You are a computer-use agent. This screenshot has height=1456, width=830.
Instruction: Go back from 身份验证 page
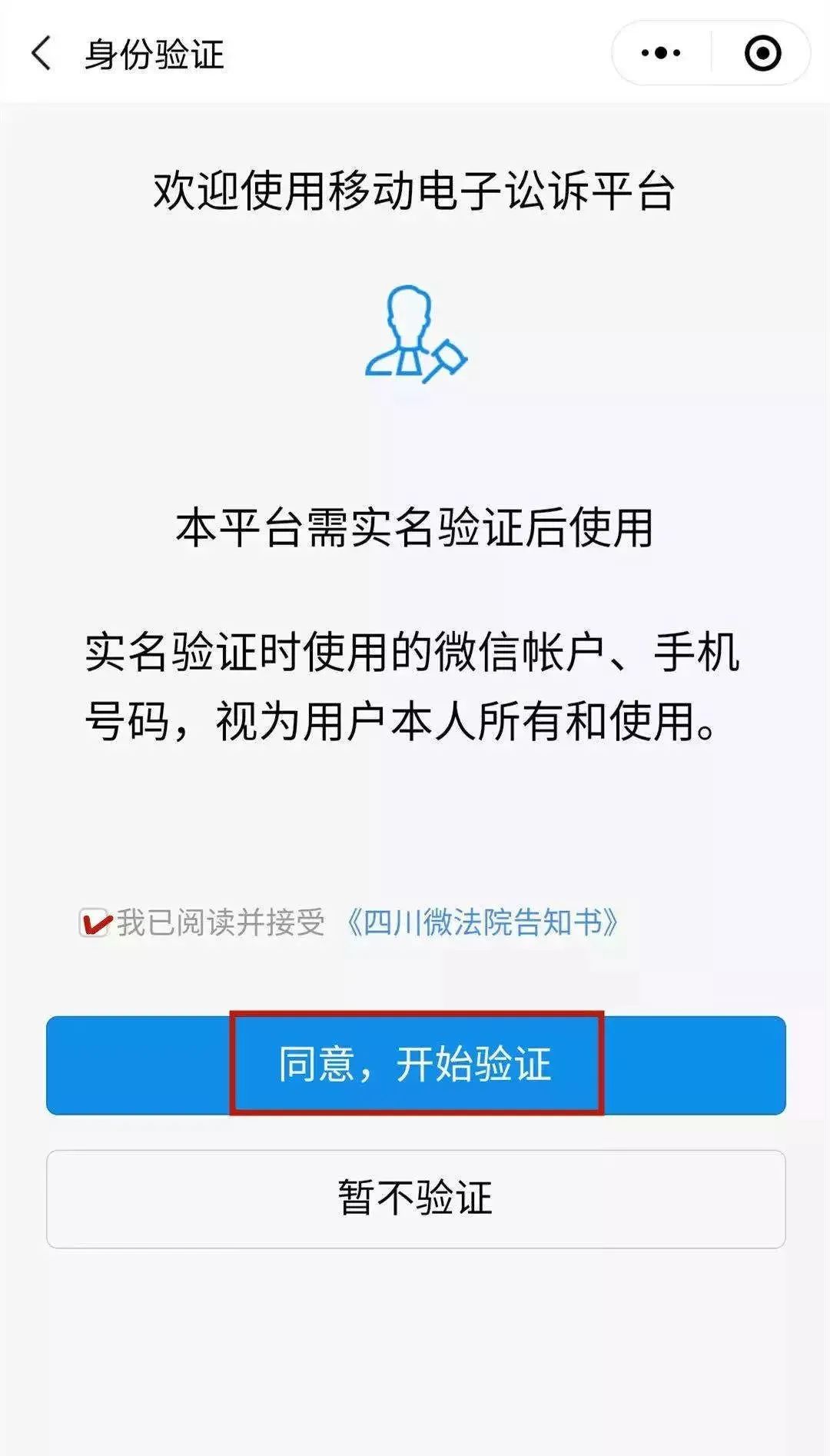tap(41, 54)
